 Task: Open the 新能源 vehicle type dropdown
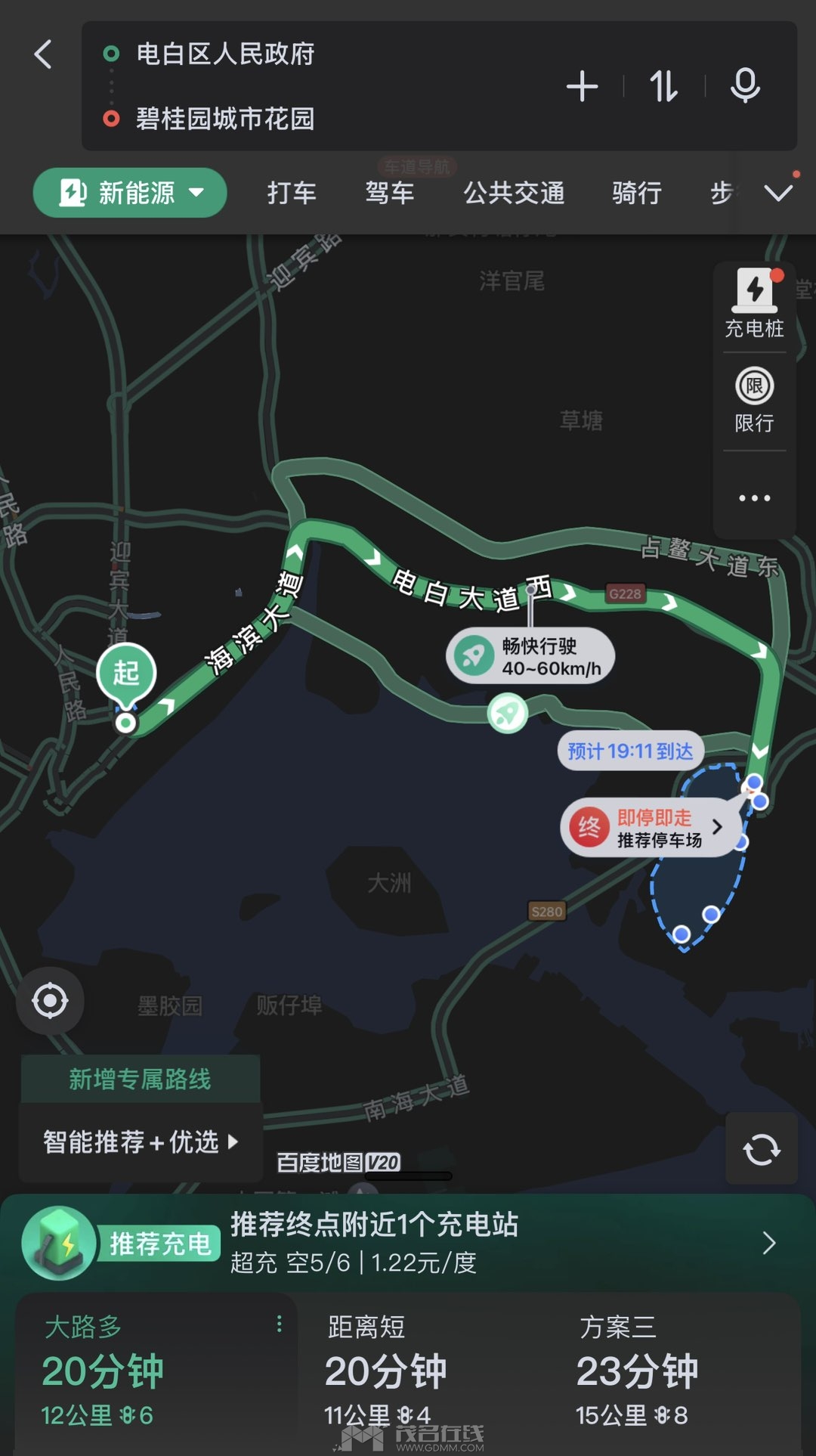click(x=130, y=193)
